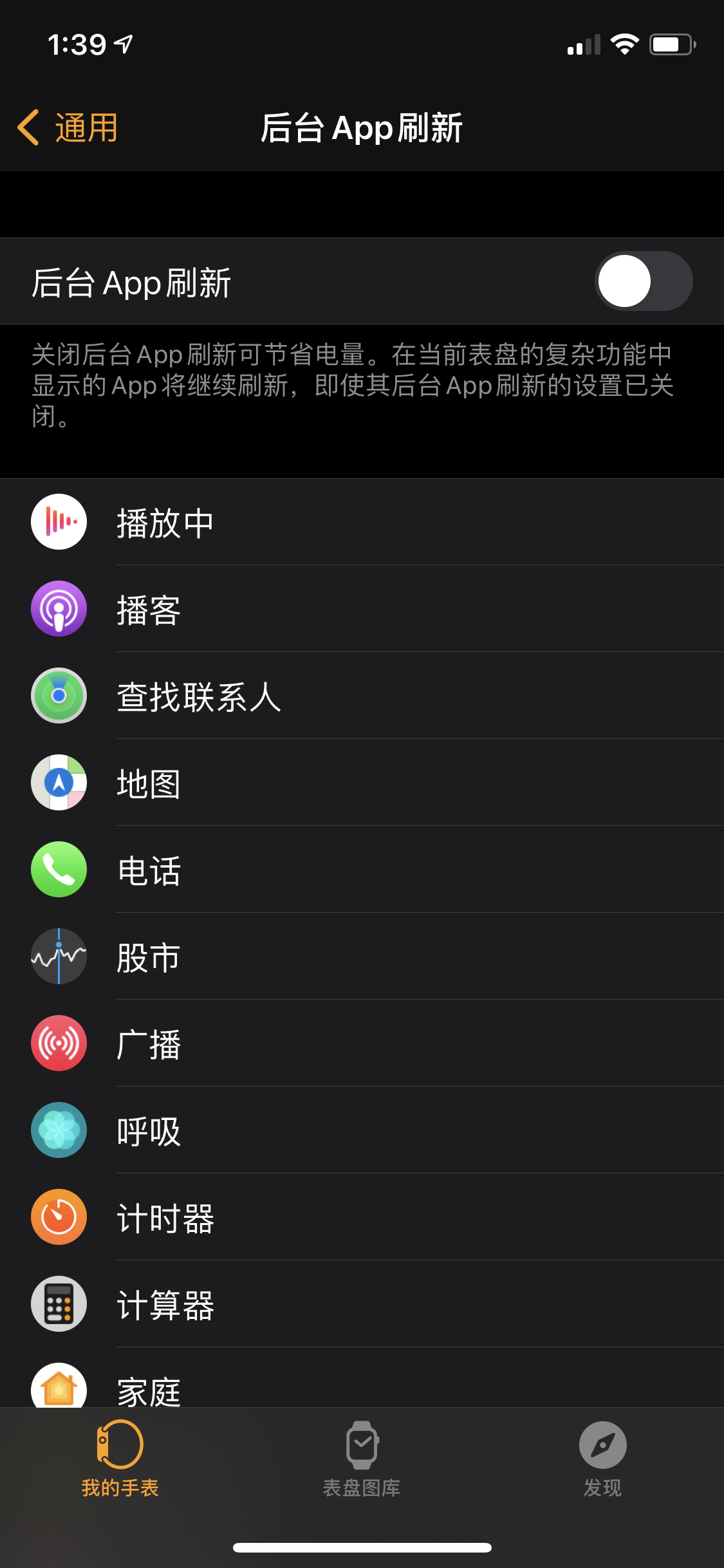Switch to the 发现 tab
The image size is (724, 1568).
pyautogui.click(x=602, y=1459)
